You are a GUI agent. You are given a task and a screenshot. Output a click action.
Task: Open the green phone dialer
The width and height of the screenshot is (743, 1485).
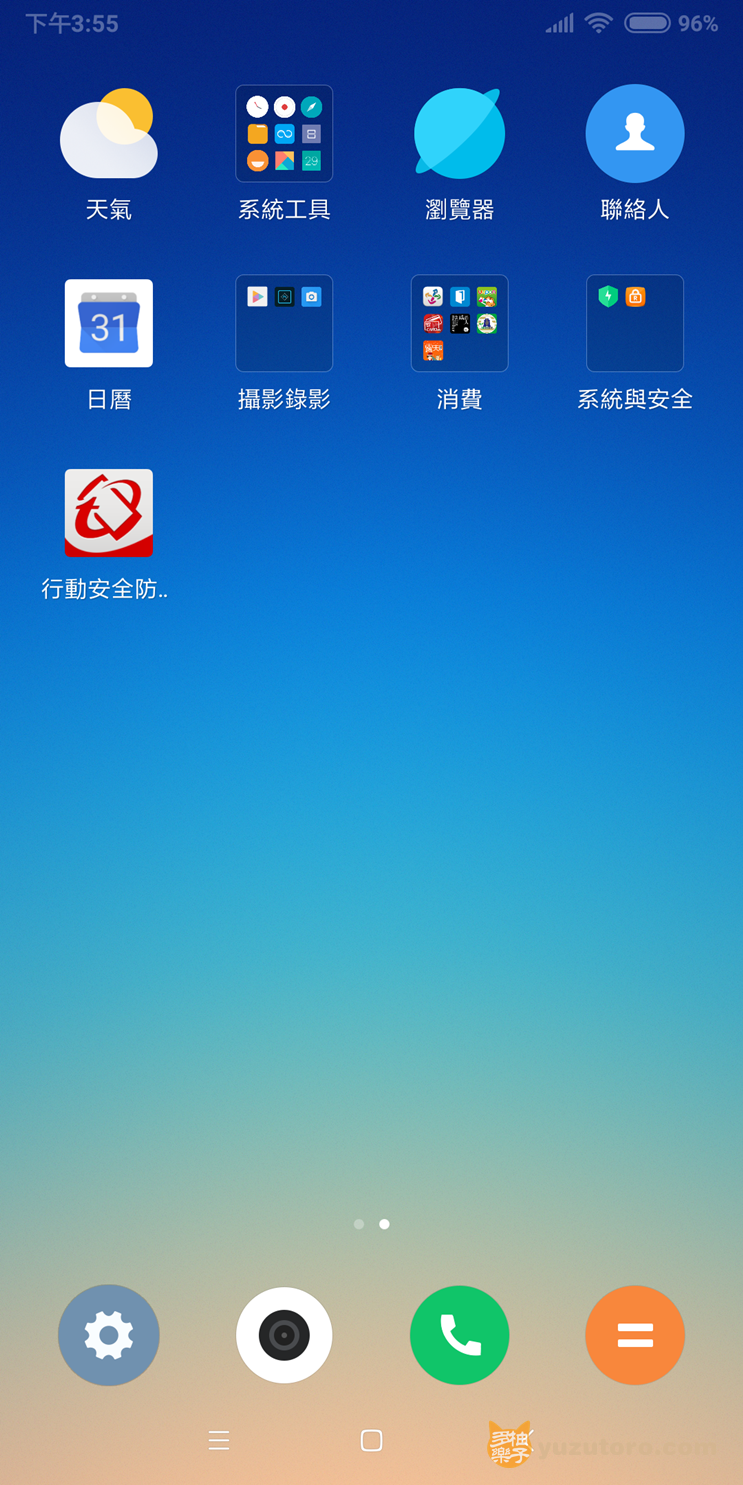(x=459, y=1335)
